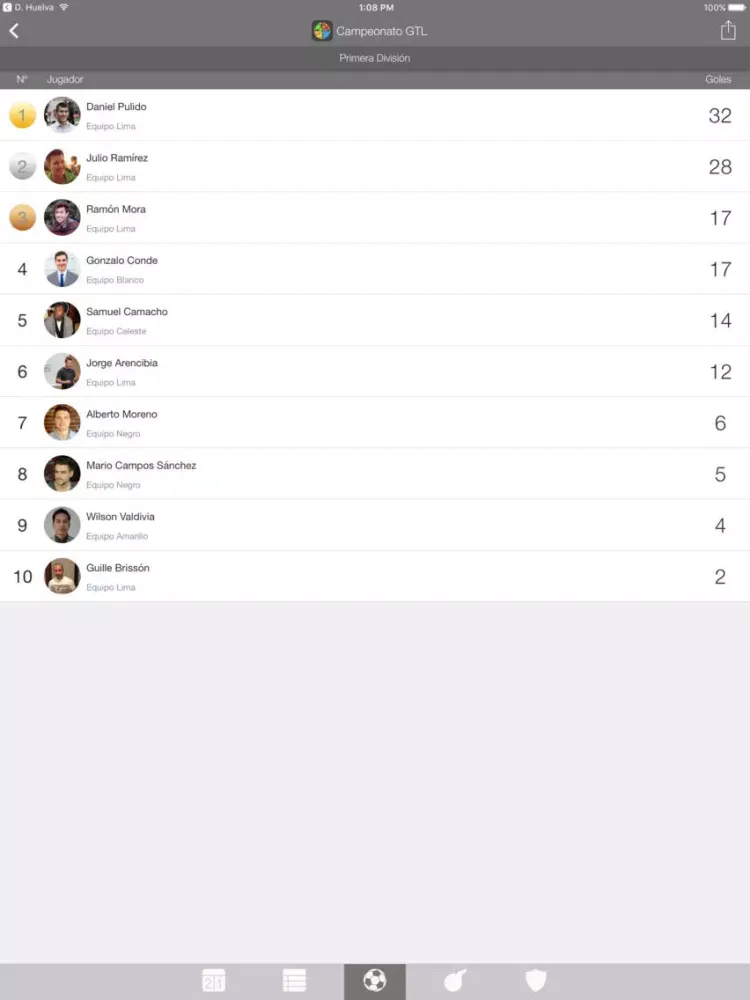Open Gonzalo Conde's row
Image resolution: width=750 pixels, height=1000 pixels.
[x=375, y=269]
